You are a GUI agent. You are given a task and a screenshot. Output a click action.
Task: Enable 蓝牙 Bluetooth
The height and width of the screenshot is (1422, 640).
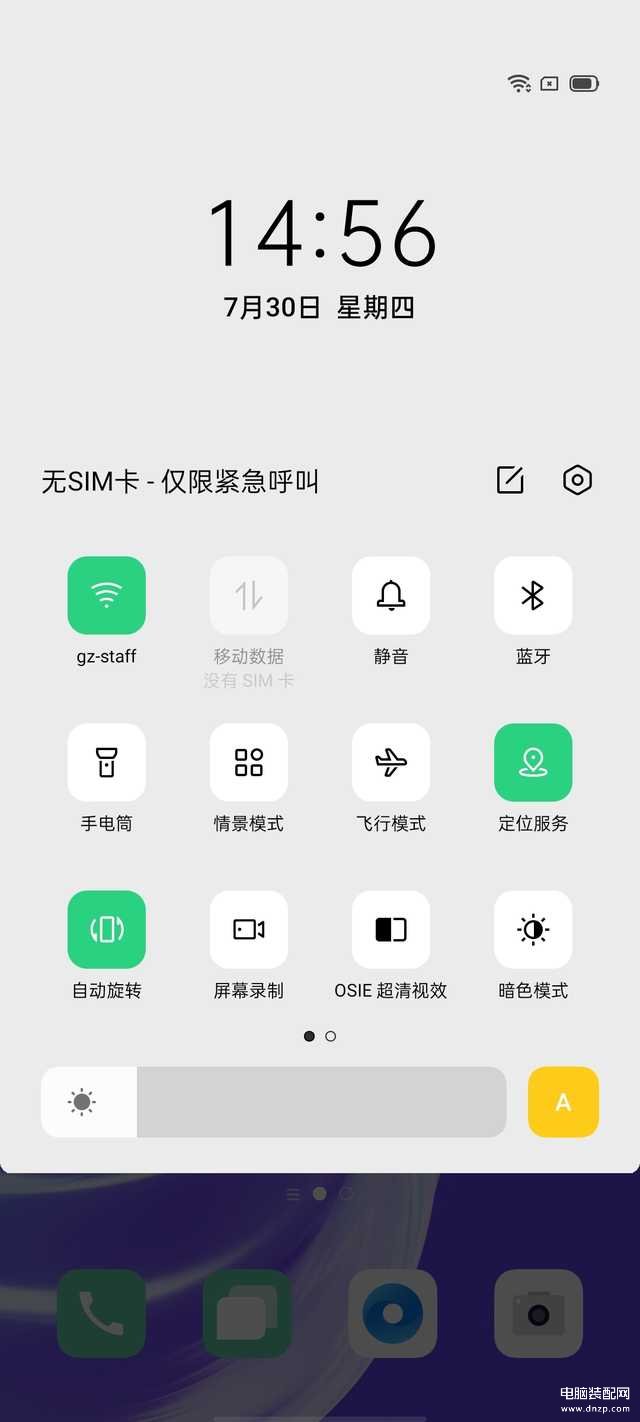(x=533, y=595)
